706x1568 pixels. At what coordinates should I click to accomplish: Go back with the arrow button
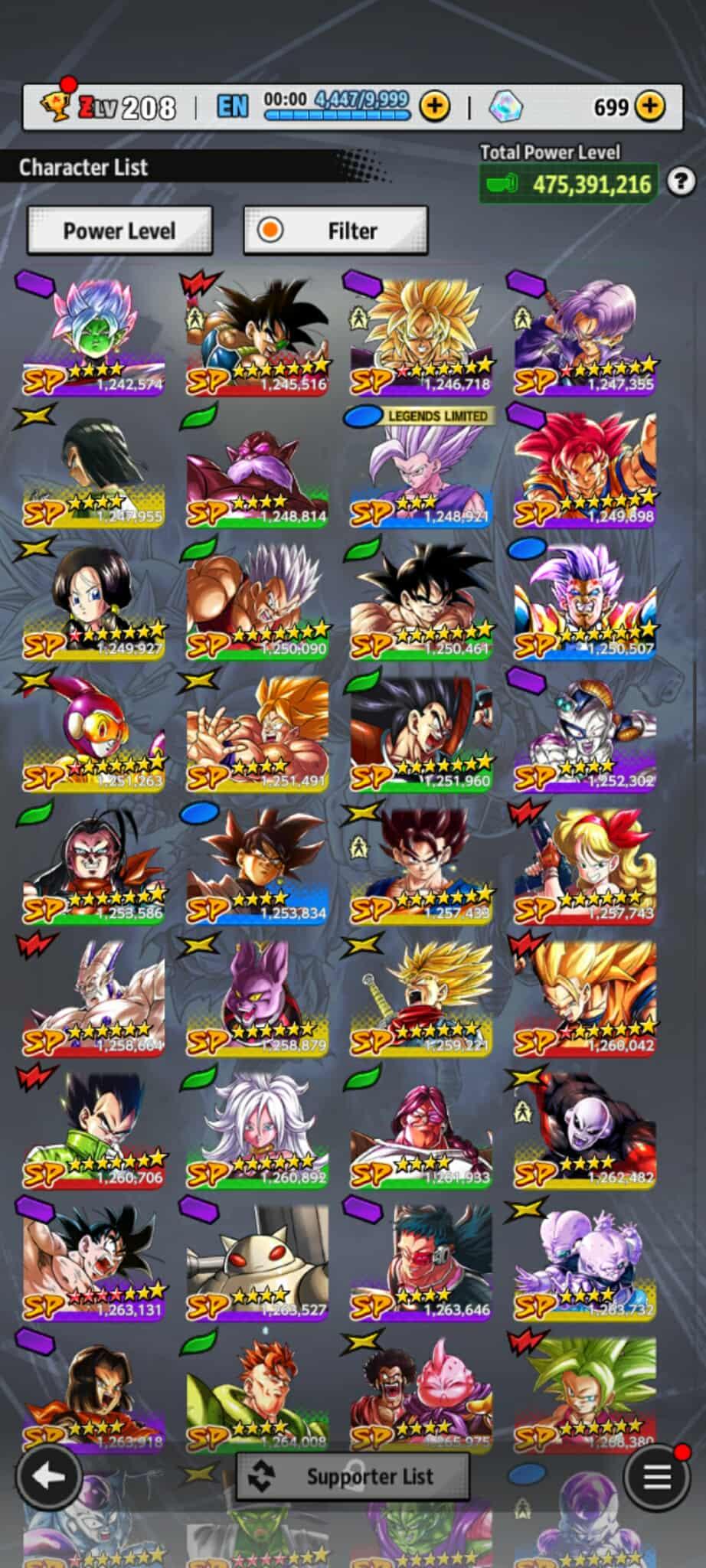[x=50, y=1477]
